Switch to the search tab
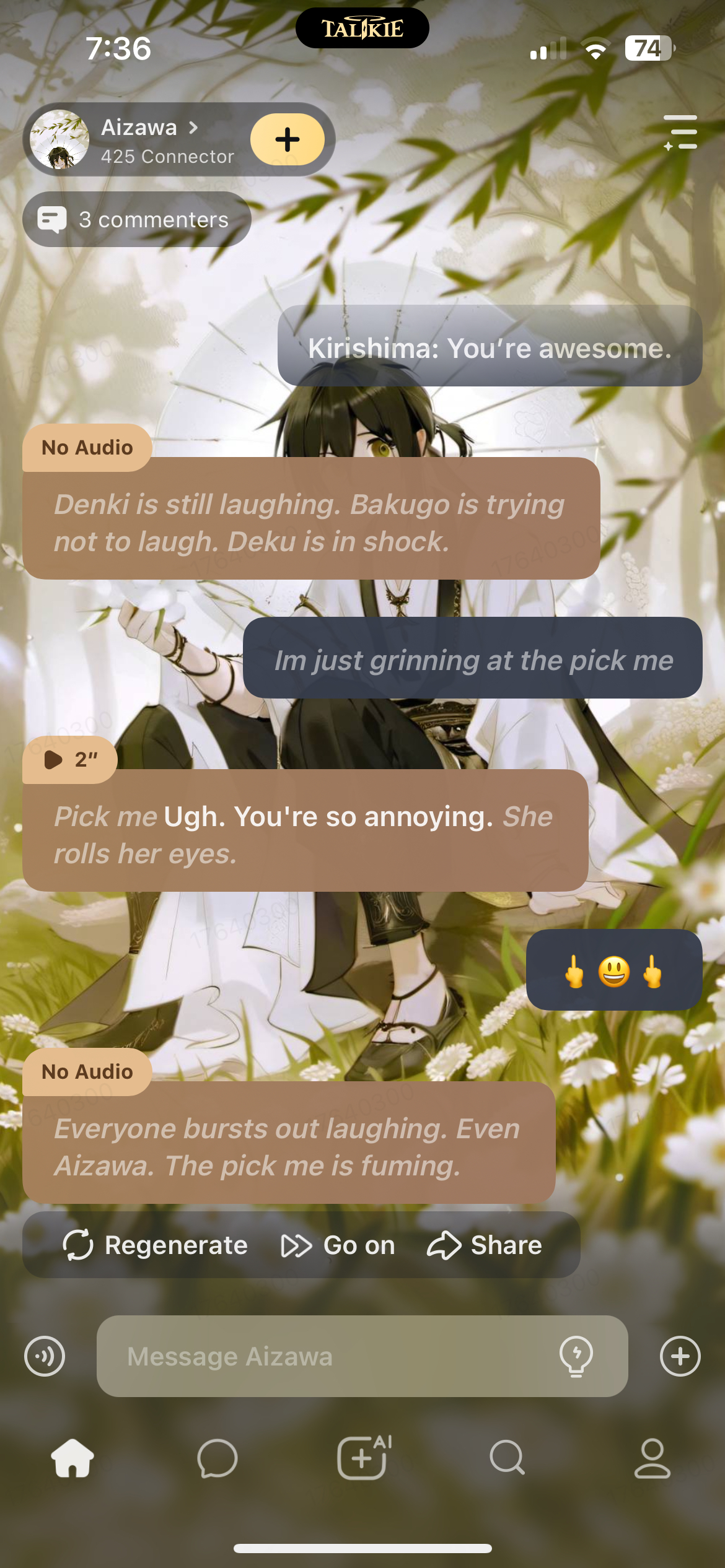Screen dimensions: 725x1568 (507, 1458)
